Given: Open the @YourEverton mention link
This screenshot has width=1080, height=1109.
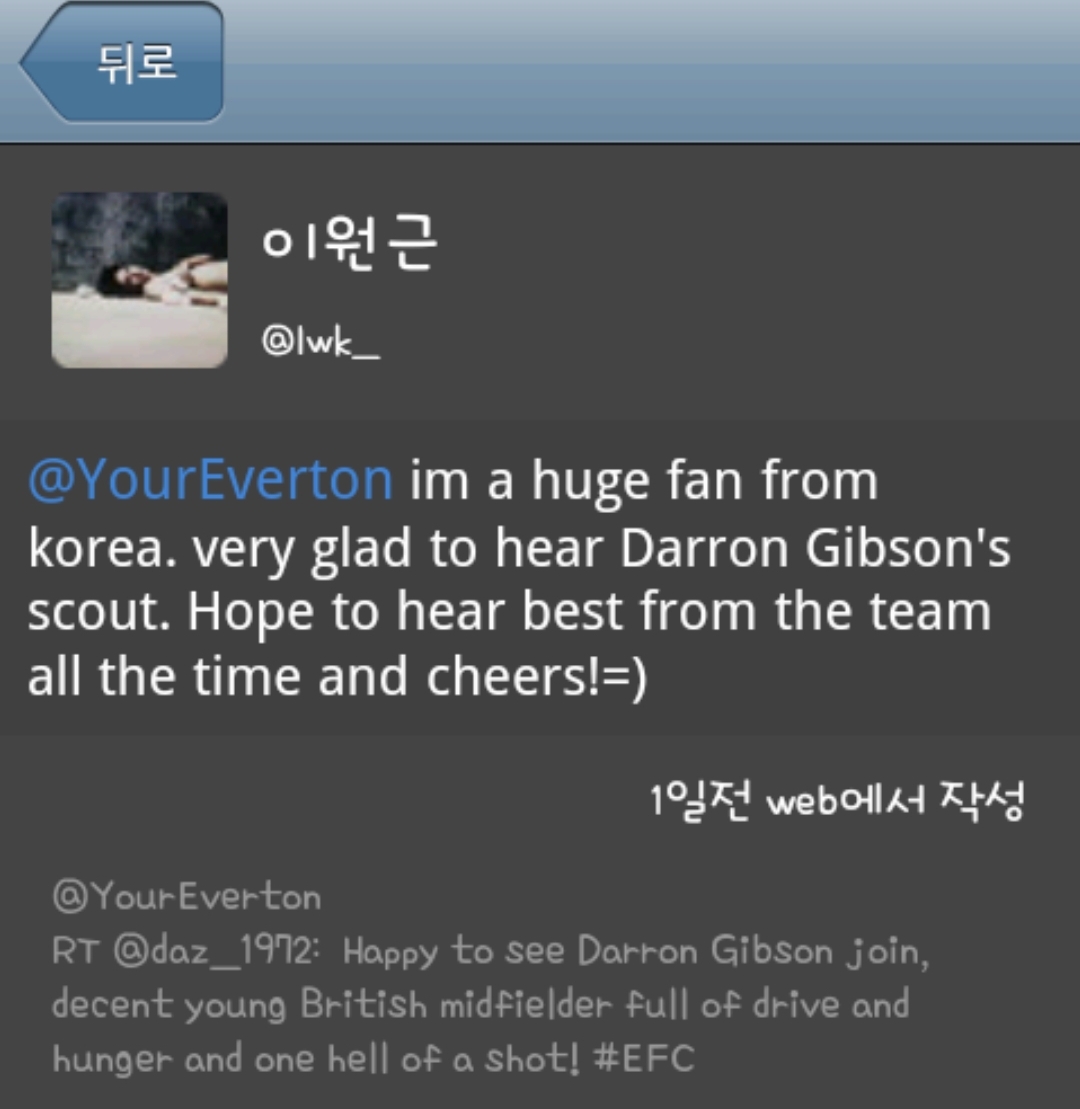Looking at the screenshot, I should coord(210,480).
